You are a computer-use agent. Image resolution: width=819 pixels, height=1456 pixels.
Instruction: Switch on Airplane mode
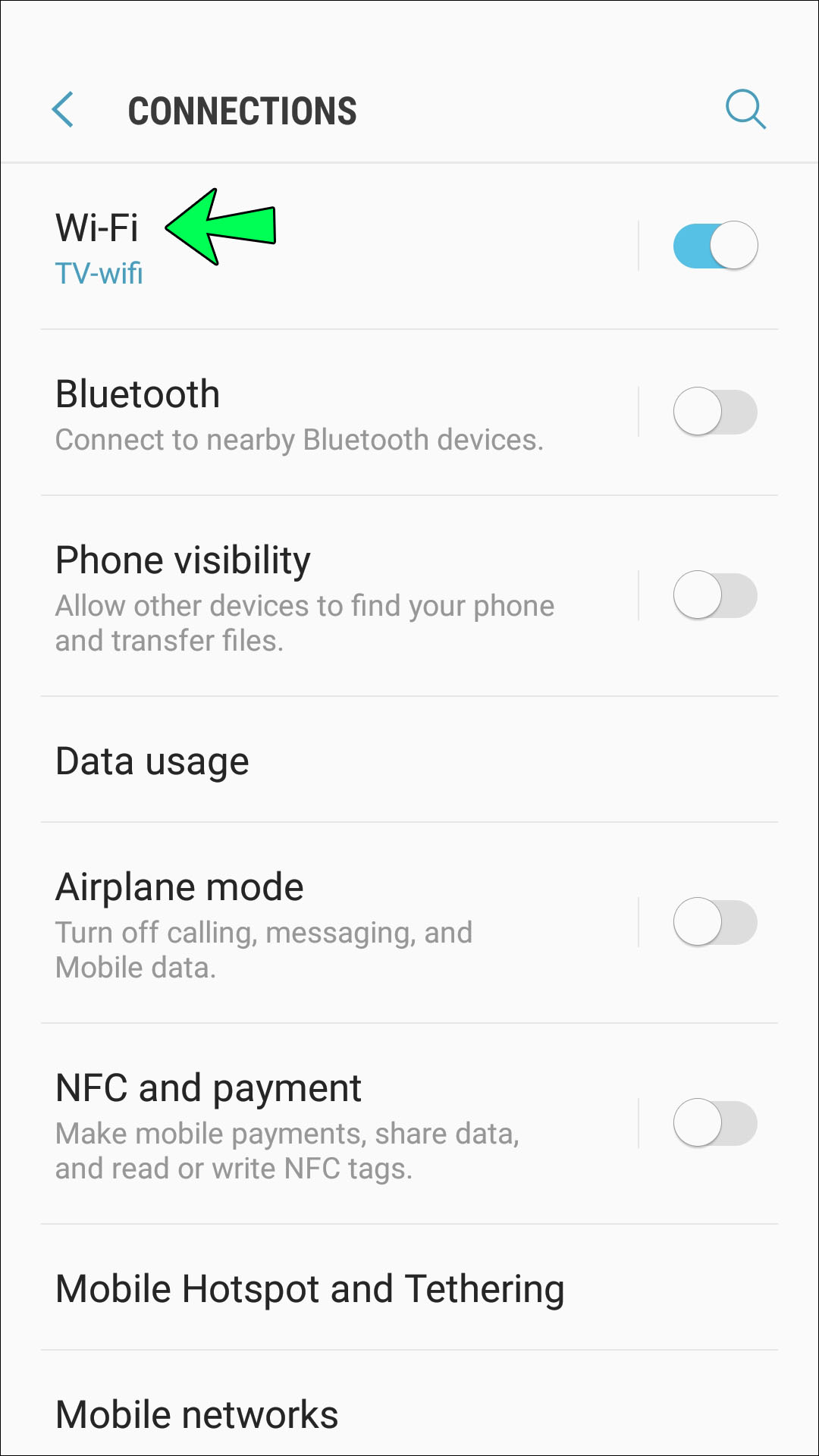coord(715,922)
